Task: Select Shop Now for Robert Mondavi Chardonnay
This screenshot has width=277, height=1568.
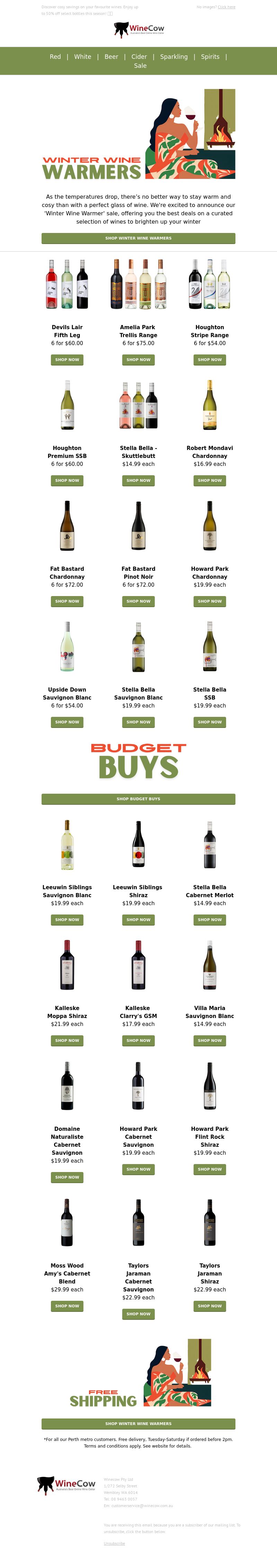Action: 209,480
